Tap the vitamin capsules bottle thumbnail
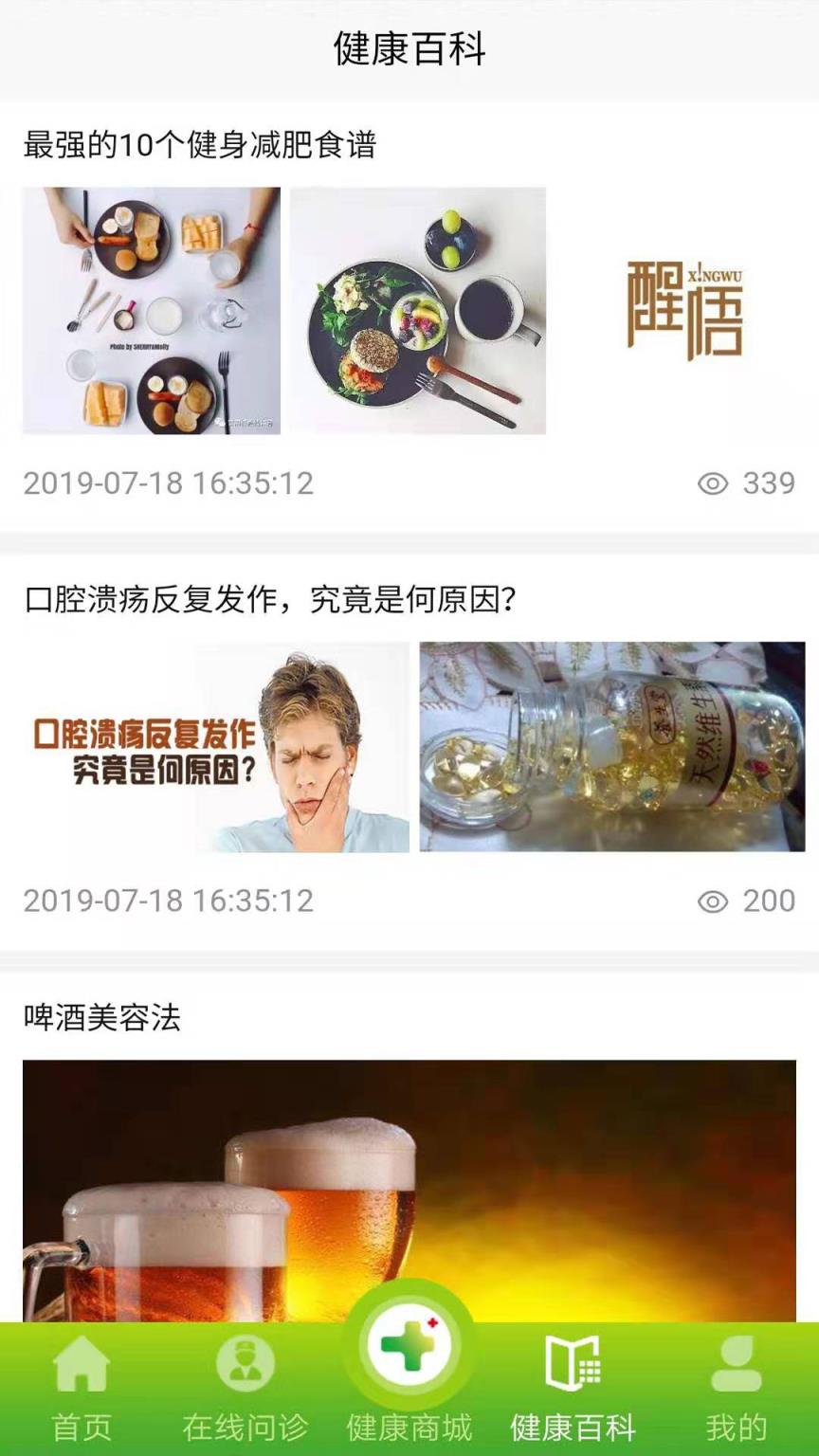The height and width of the screenshot is (1456, 819). click(x=611, y=749)
